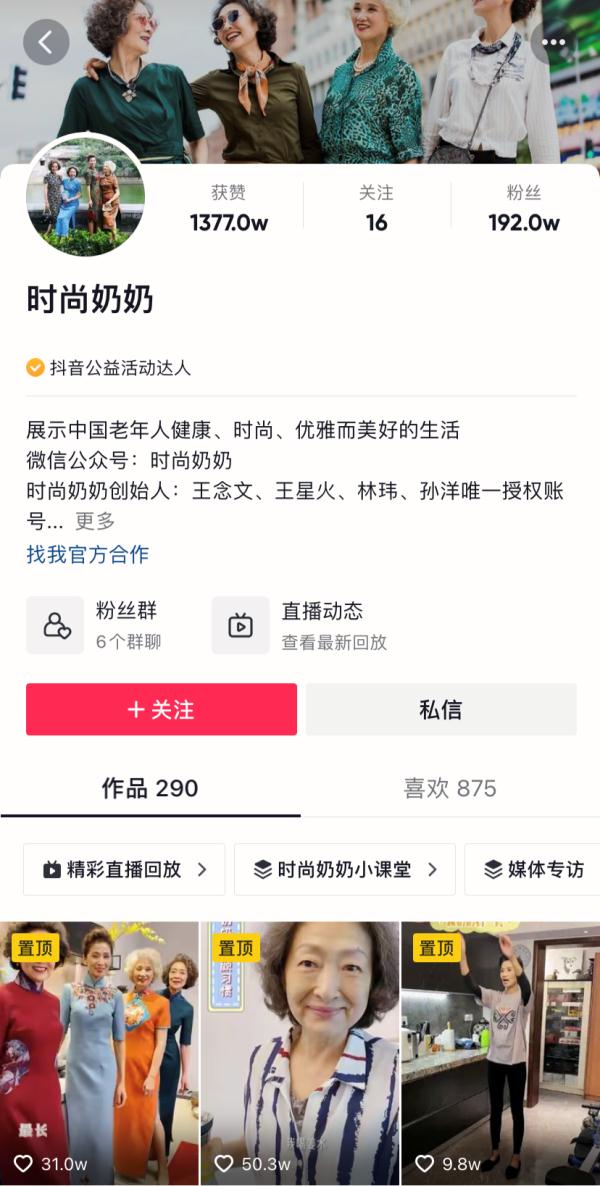Play the pinned video with 50.3w likes
Screen dimensions: 600x1186
(300, 1050)
